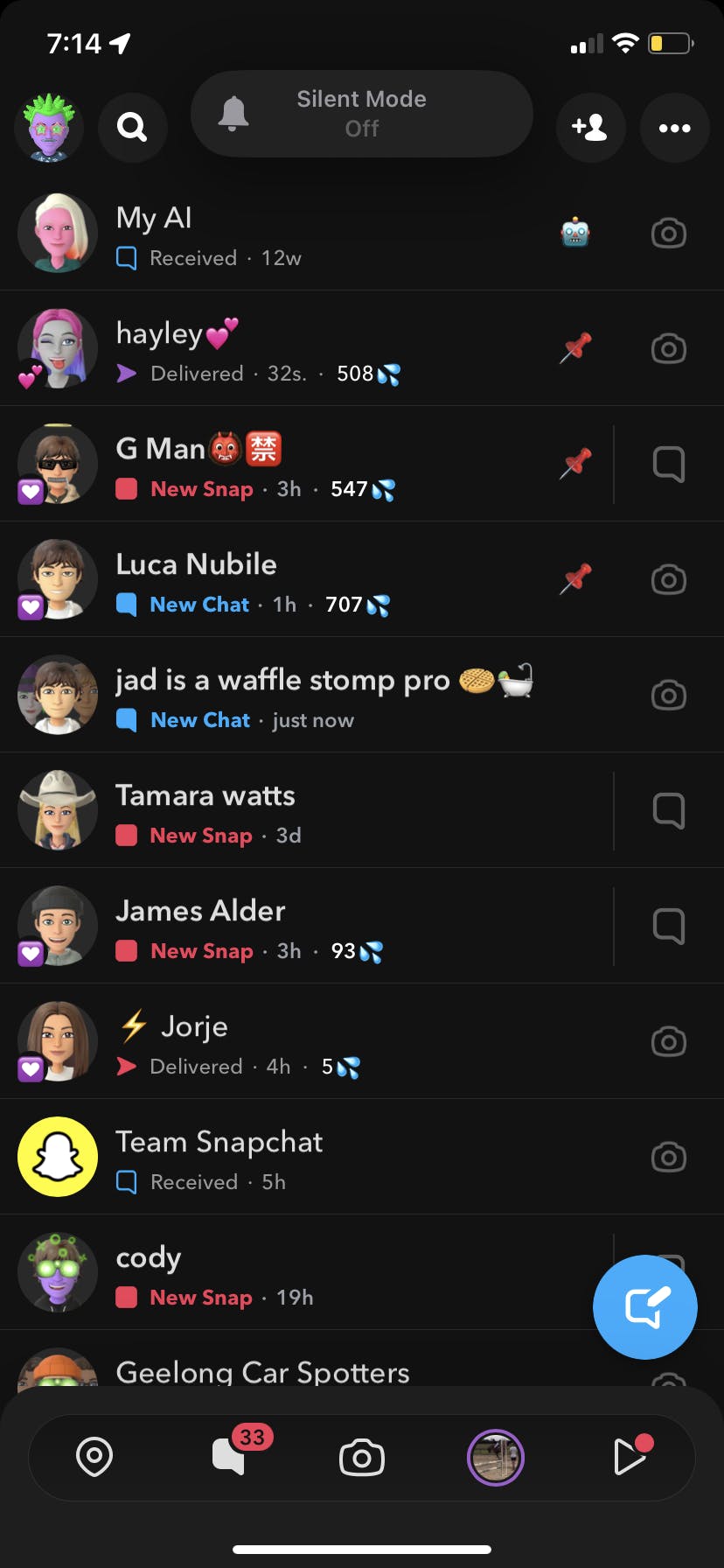The image size is (724, 1568).
Task: Open the search icon
Action: point(133,128)
